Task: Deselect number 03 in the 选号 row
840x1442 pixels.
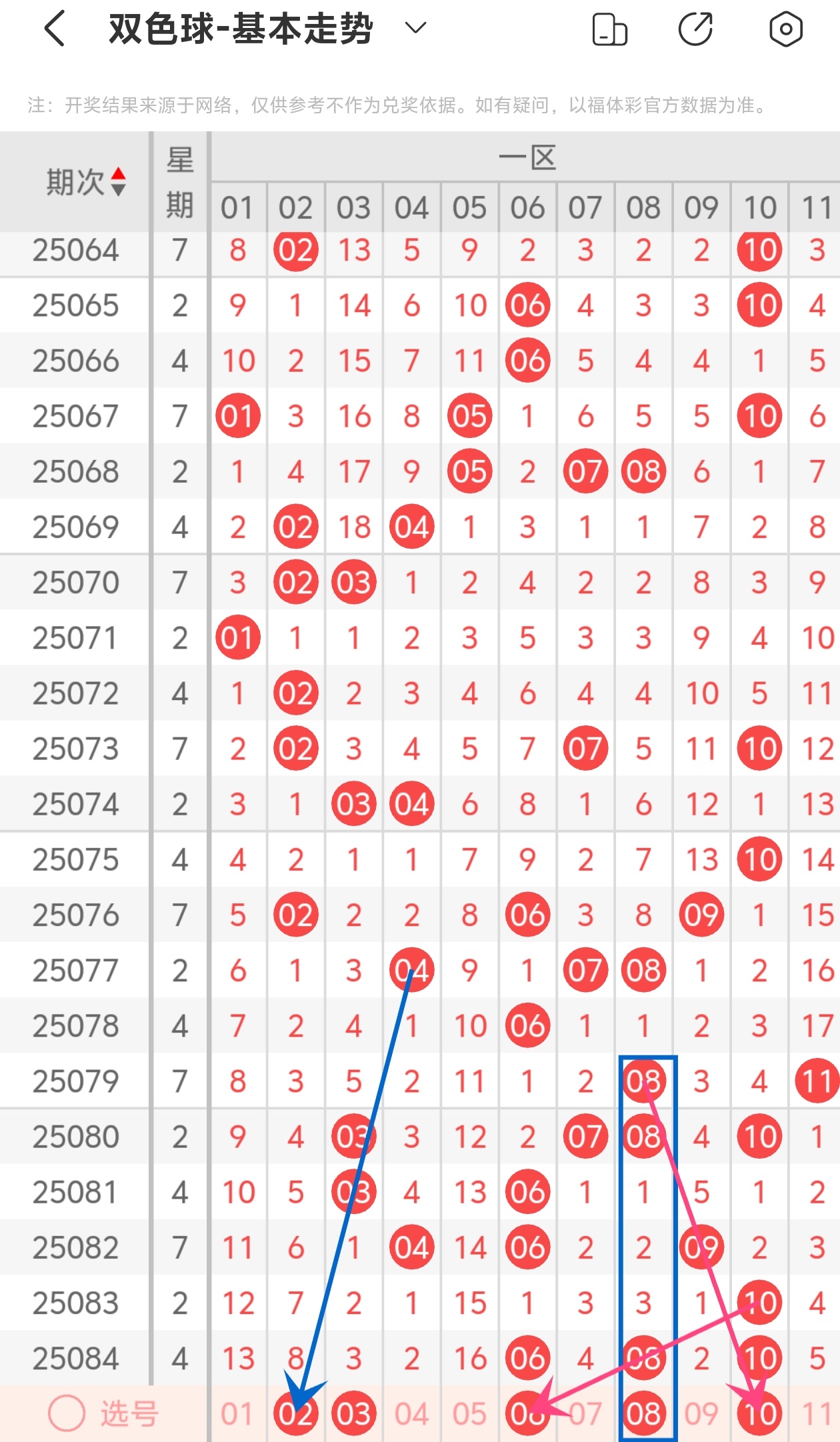Action: pos(353,1413)
